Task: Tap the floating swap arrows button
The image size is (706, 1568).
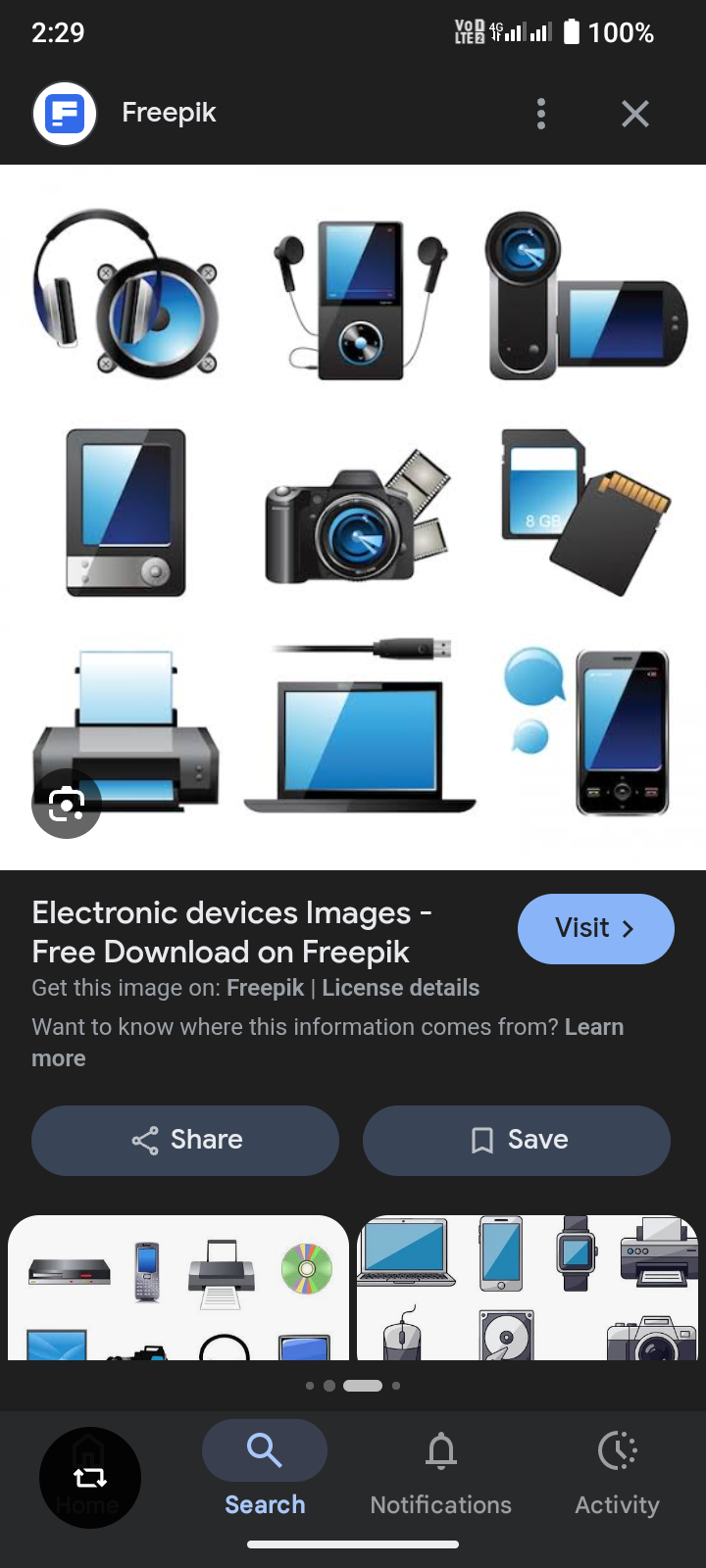Action: pyautogui.click(x=90, y=1478)
